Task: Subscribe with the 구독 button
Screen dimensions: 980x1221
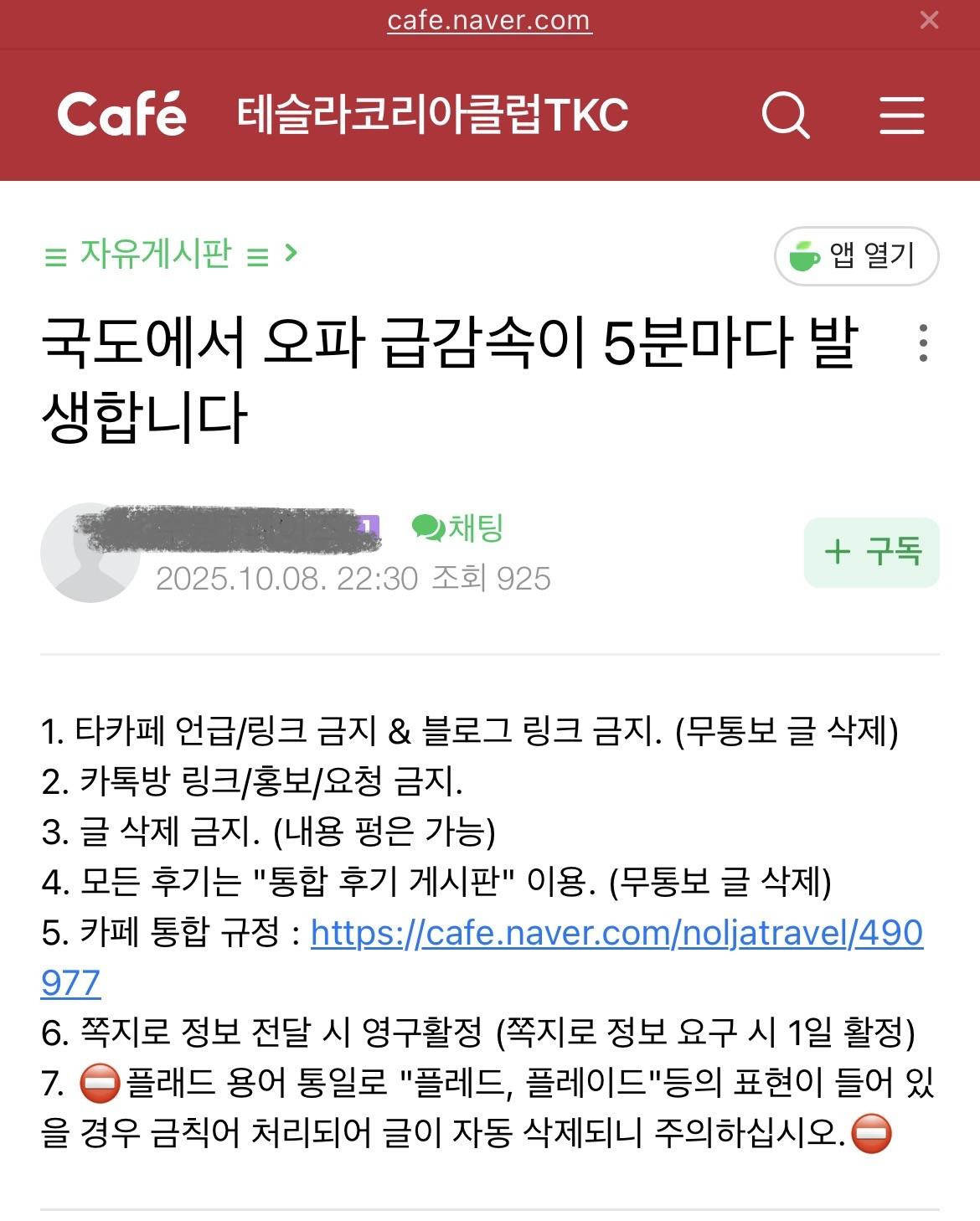Action: click(x=871, y=552)
